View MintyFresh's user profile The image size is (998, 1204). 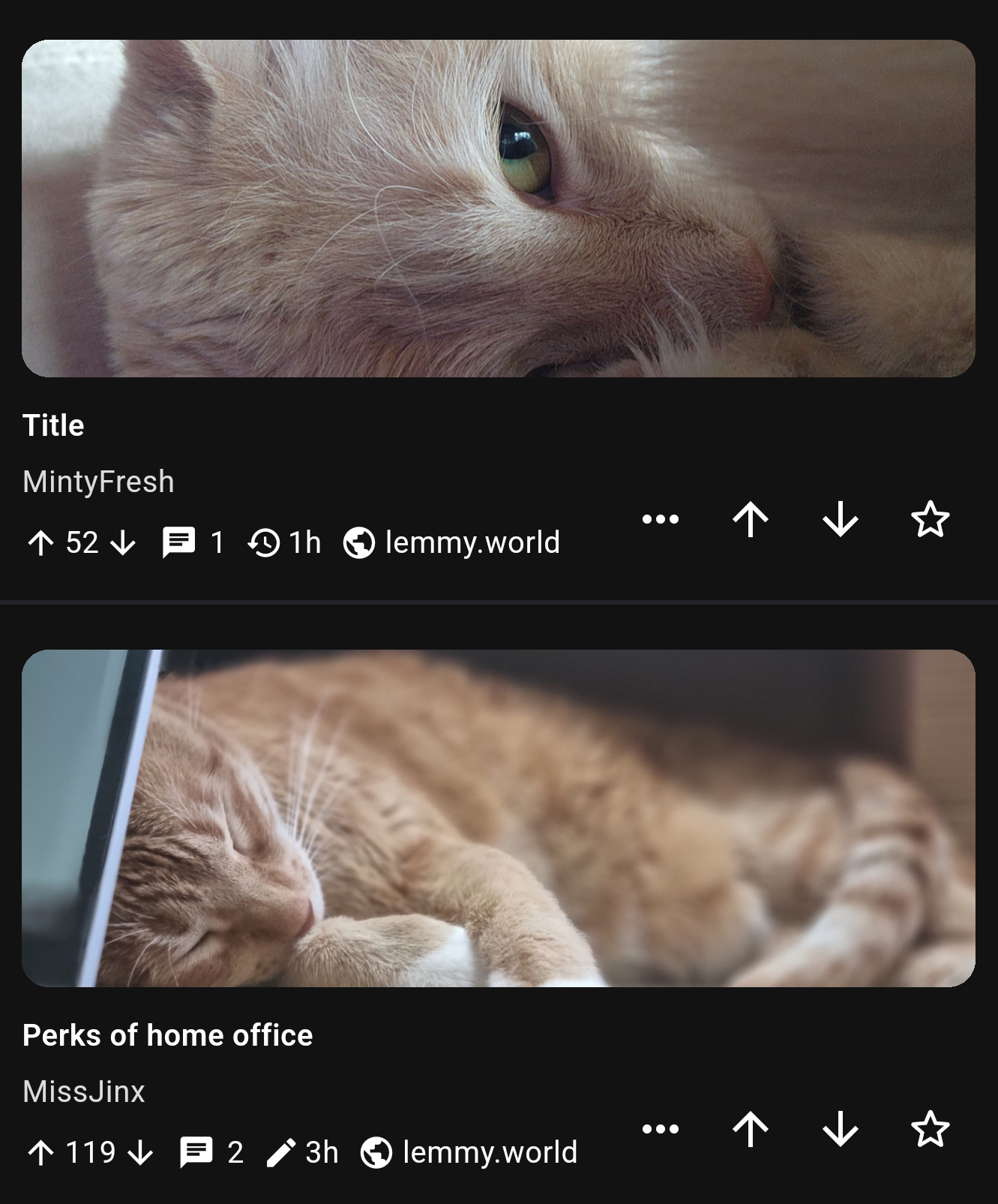click(x=98, y=482)
